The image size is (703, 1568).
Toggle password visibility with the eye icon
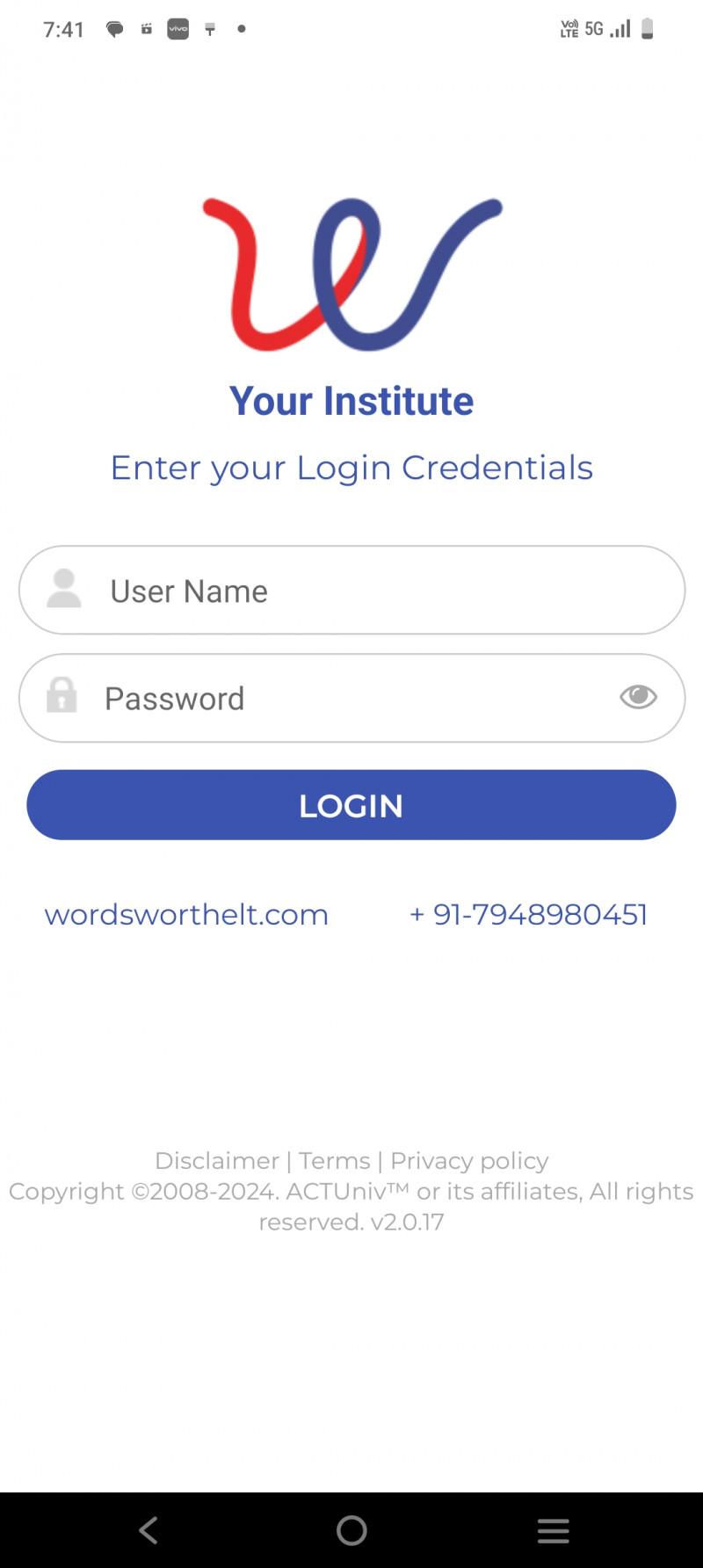[x=638, y=698]
